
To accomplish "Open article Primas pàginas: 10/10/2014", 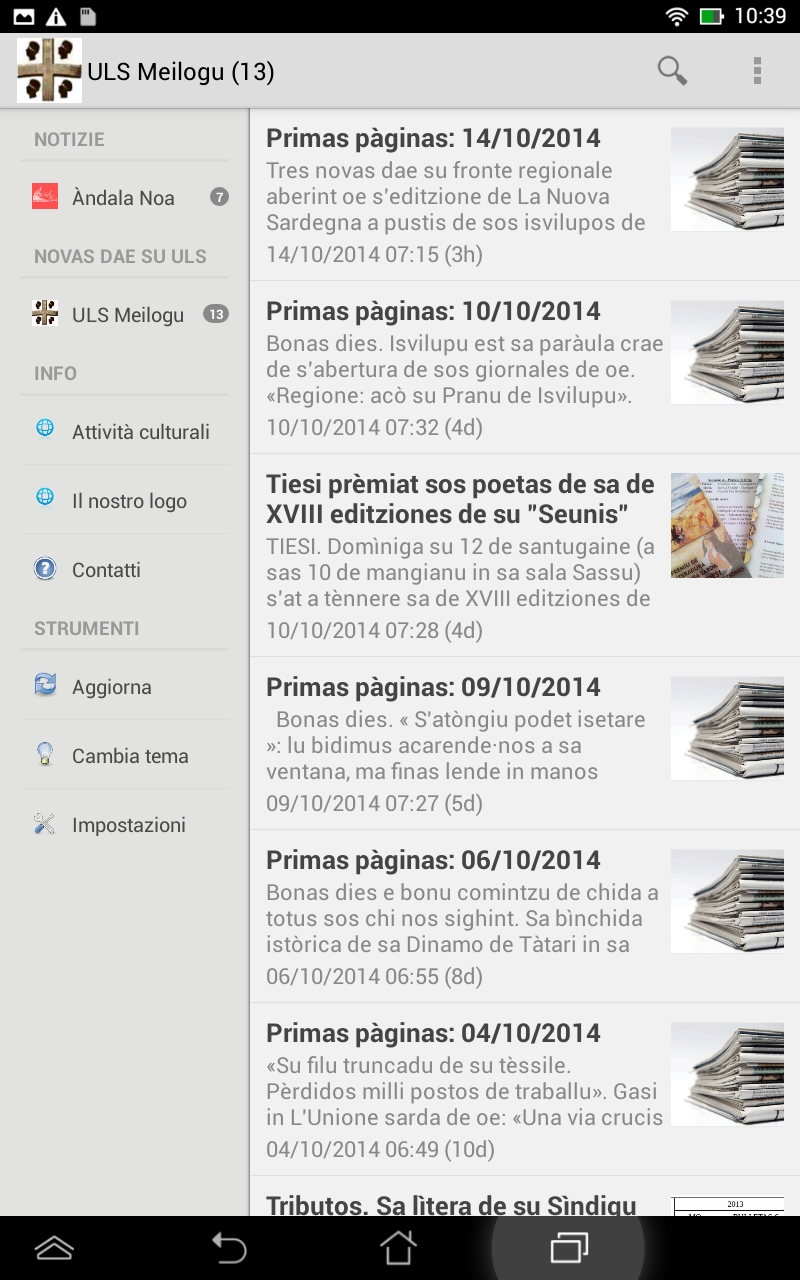I will coord(525,368).
